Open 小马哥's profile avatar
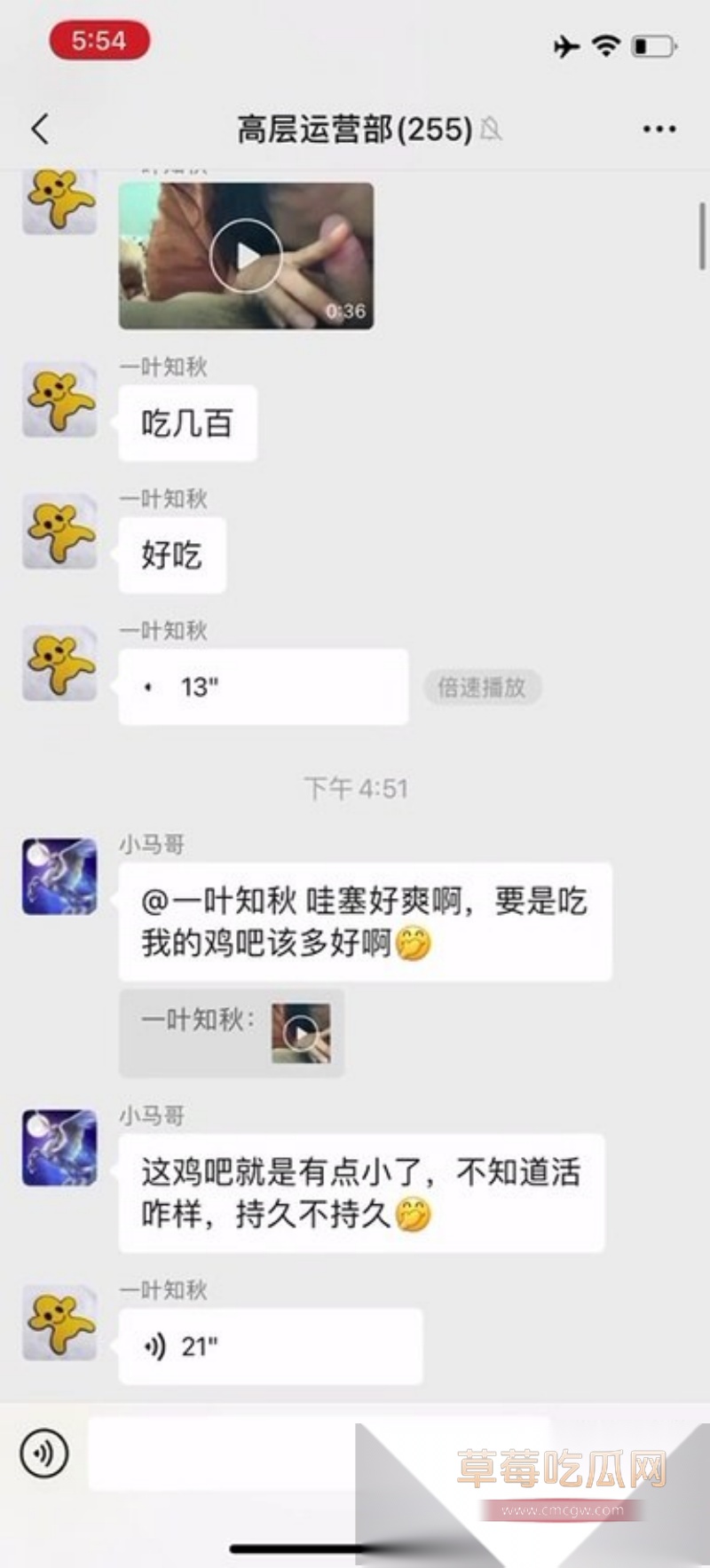710x1568 pixels. (59, 876)
